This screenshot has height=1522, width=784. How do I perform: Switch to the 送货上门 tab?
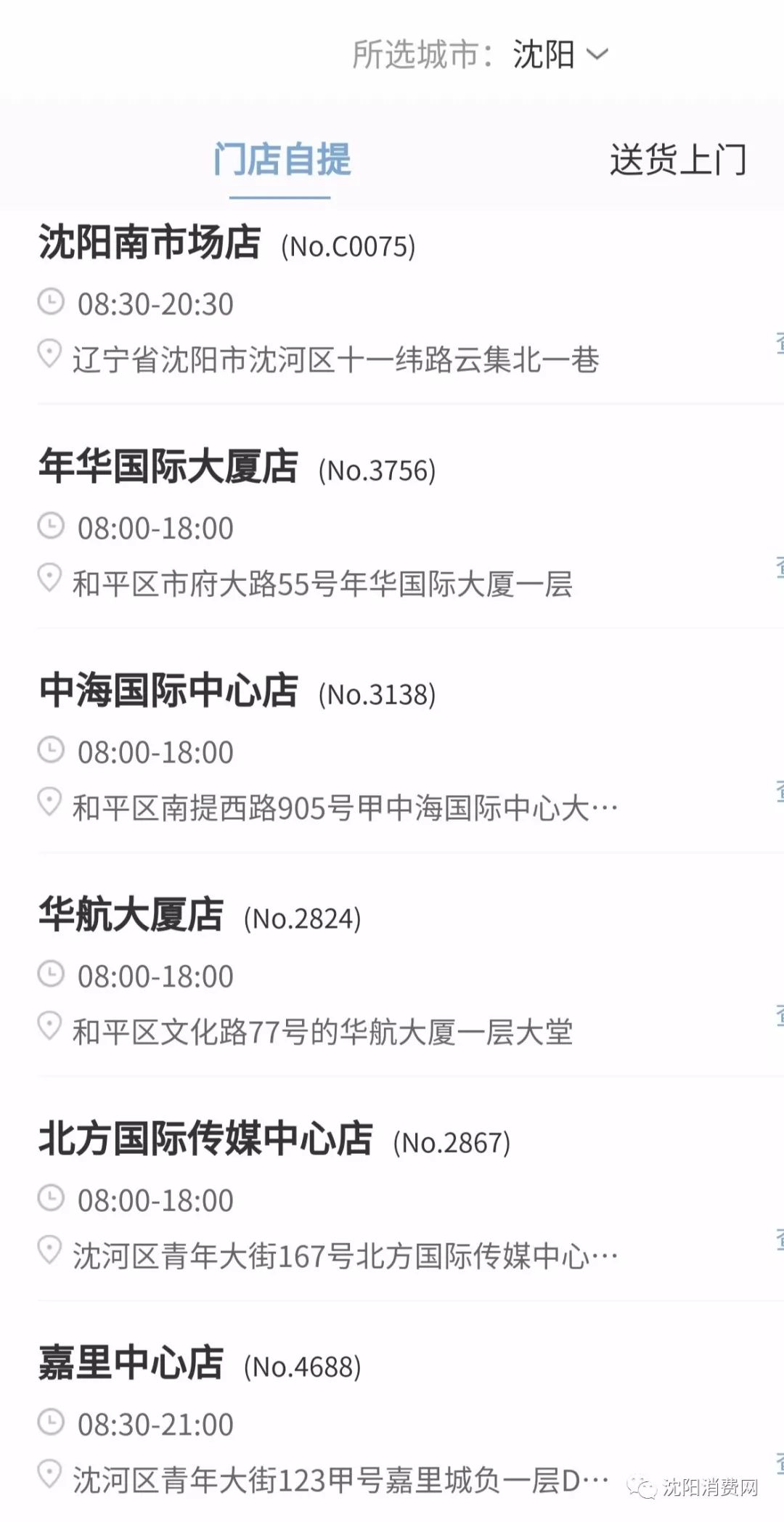(677, 160)
